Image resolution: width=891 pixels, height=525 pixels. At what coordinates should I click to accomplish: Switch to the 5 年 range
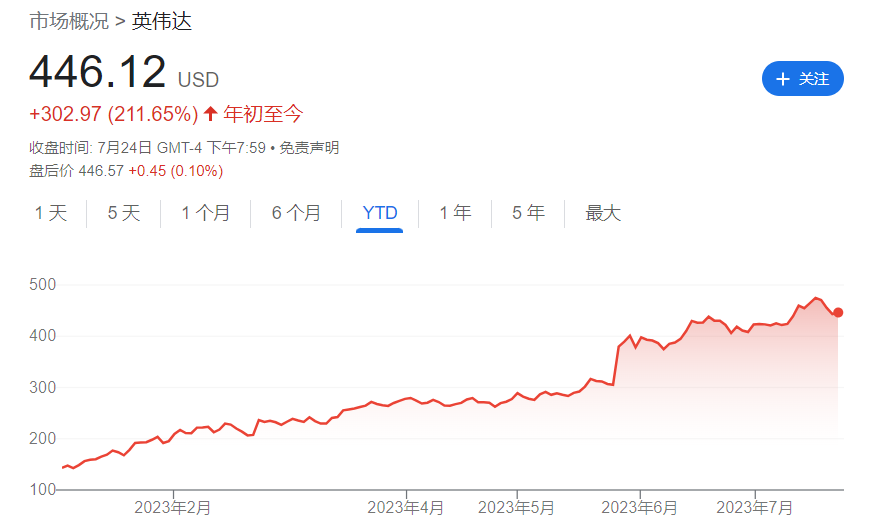(528, 213)
